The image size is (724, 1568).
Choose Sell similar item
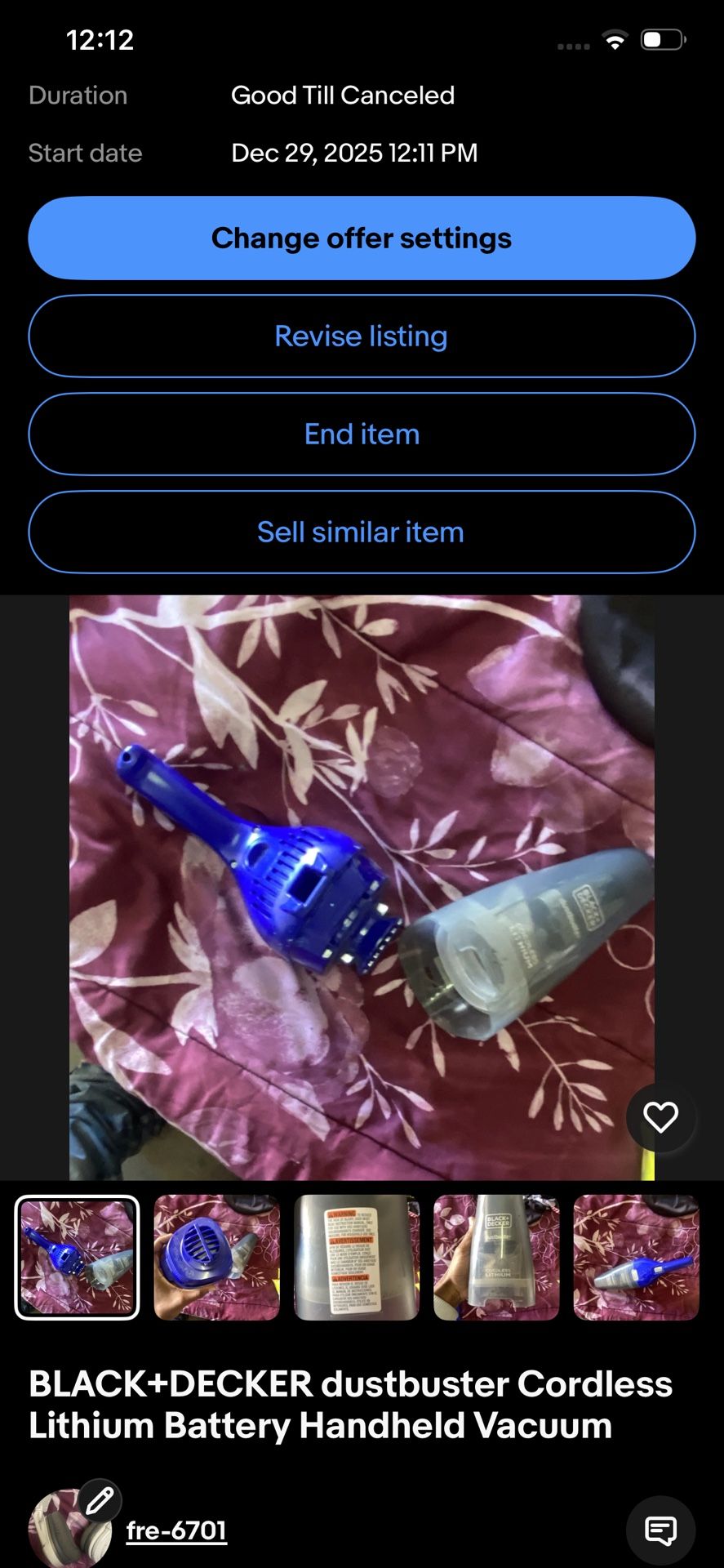coord(362,532)
